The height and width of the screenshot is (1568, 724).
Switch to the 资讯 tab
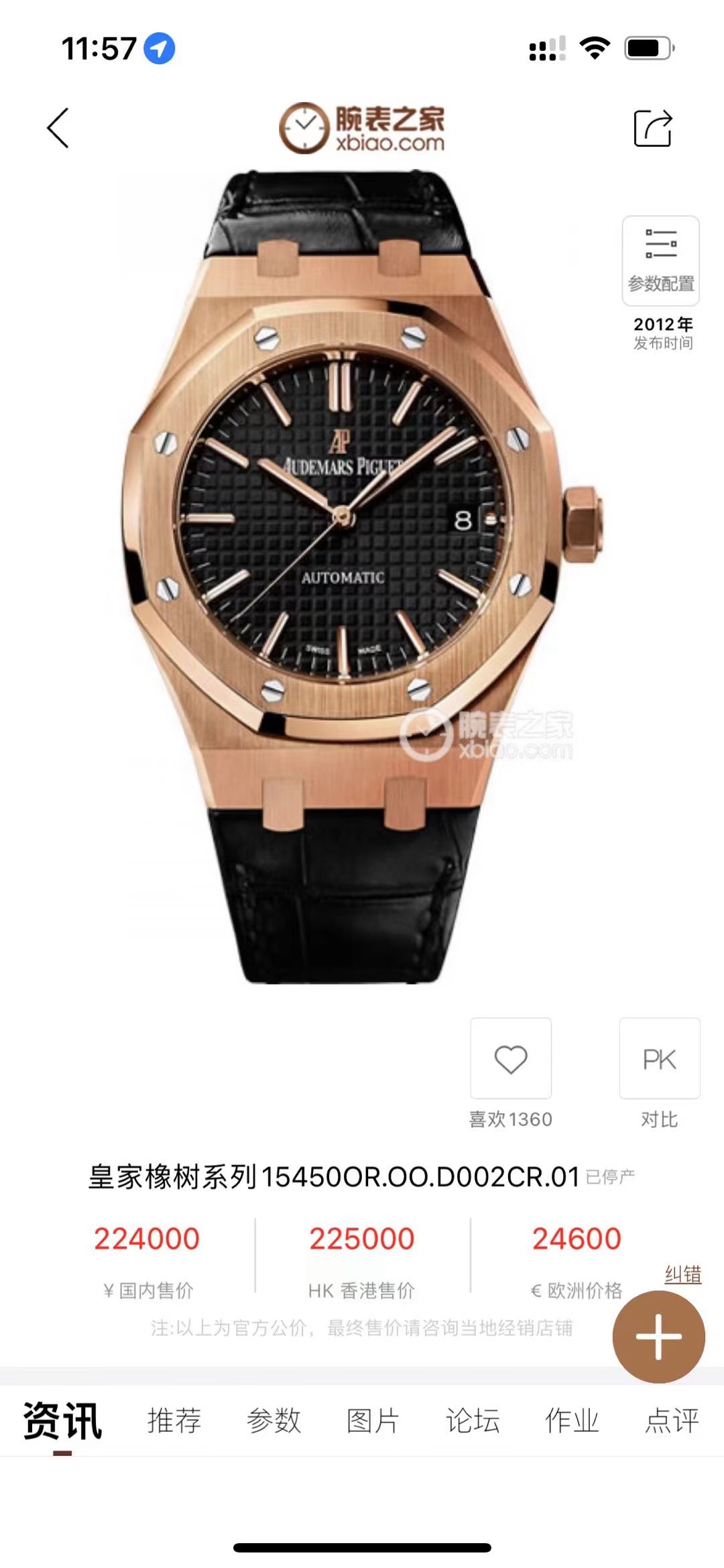[62, 1420]
